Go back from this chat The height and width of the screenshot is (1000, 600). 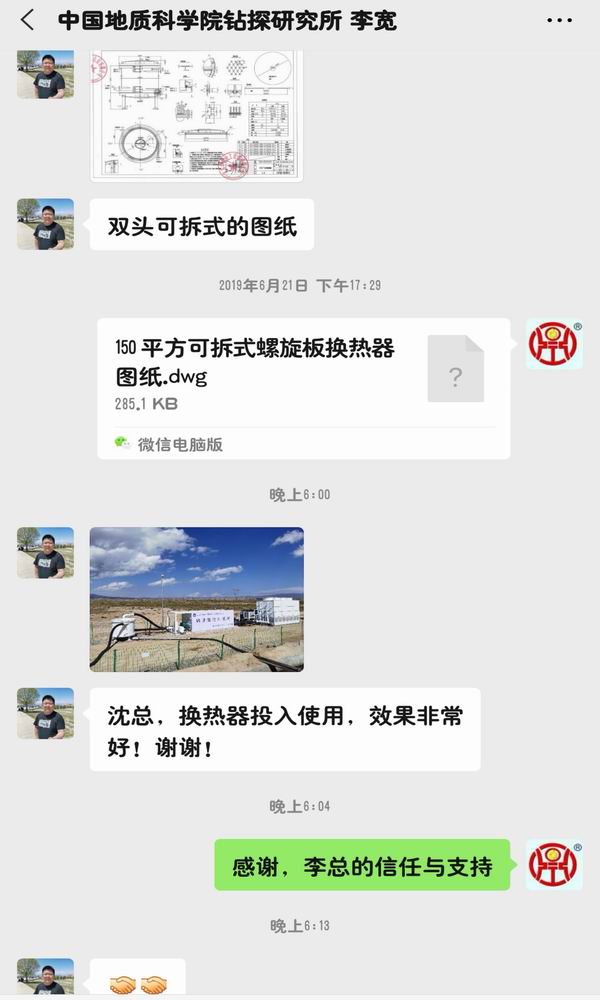tap(27, 20)
